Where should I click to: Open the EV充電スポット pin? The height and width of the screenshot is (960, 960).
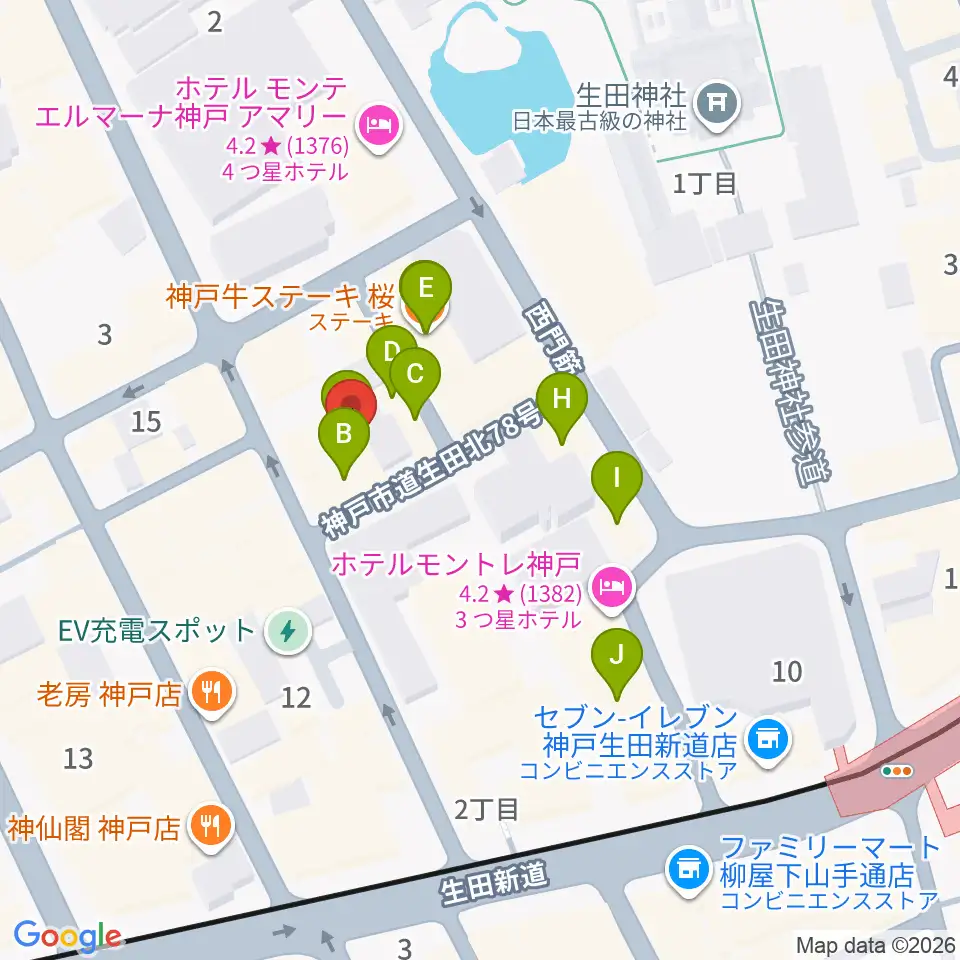288,631
